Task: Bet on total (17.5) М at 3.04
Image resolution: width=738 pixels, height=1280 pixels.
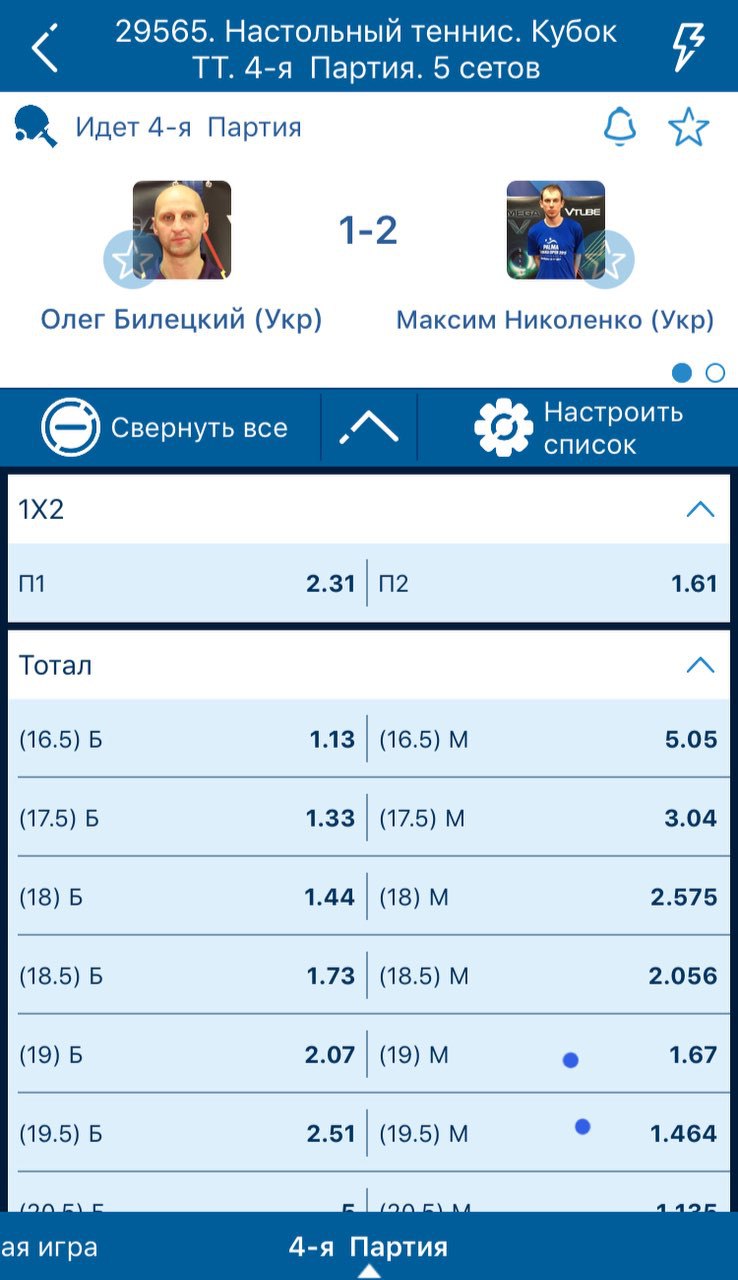Action: 549,818
